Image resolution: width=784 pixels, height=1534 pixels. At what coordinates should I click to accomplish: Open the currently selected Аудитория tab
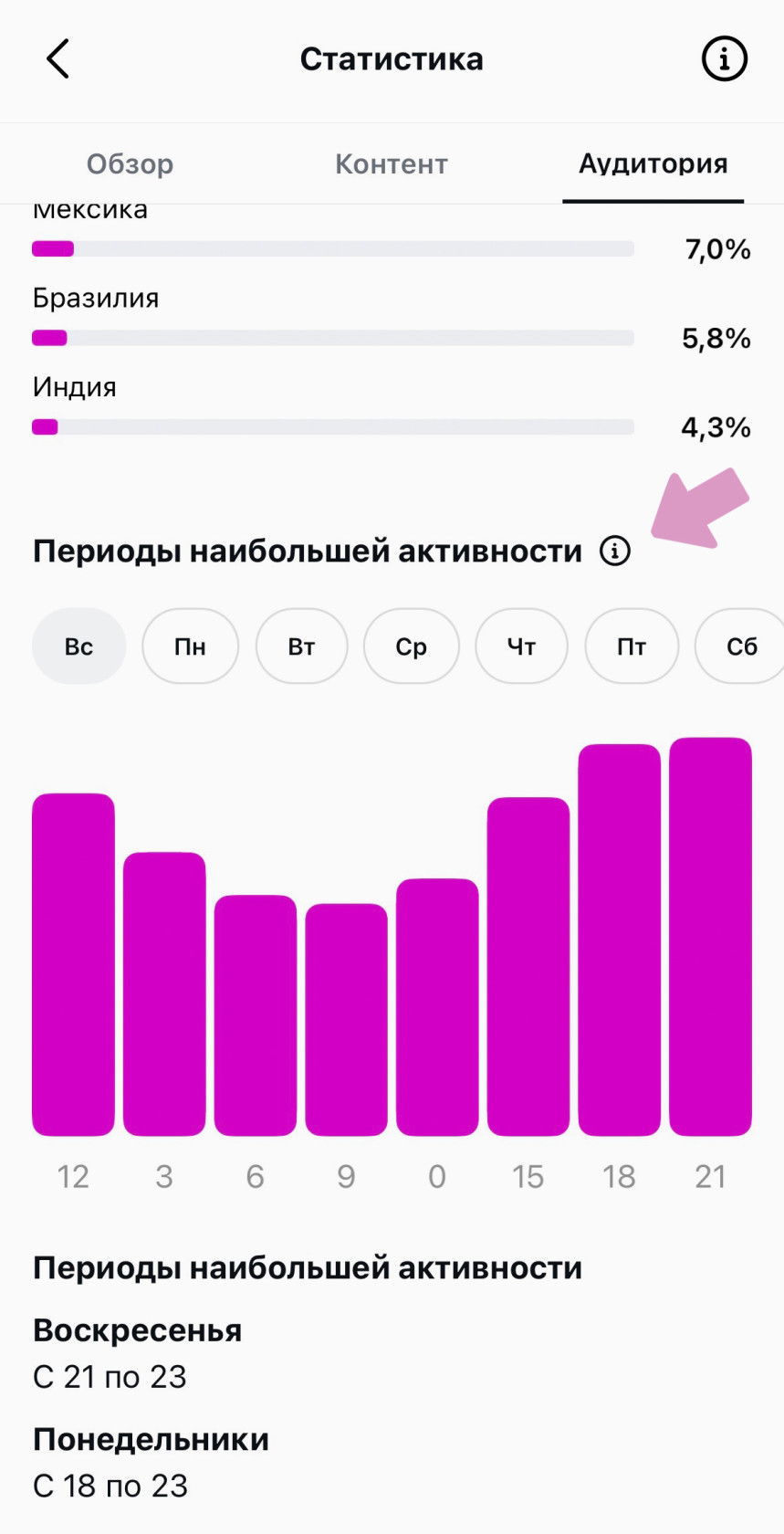(x=652, y=164)
